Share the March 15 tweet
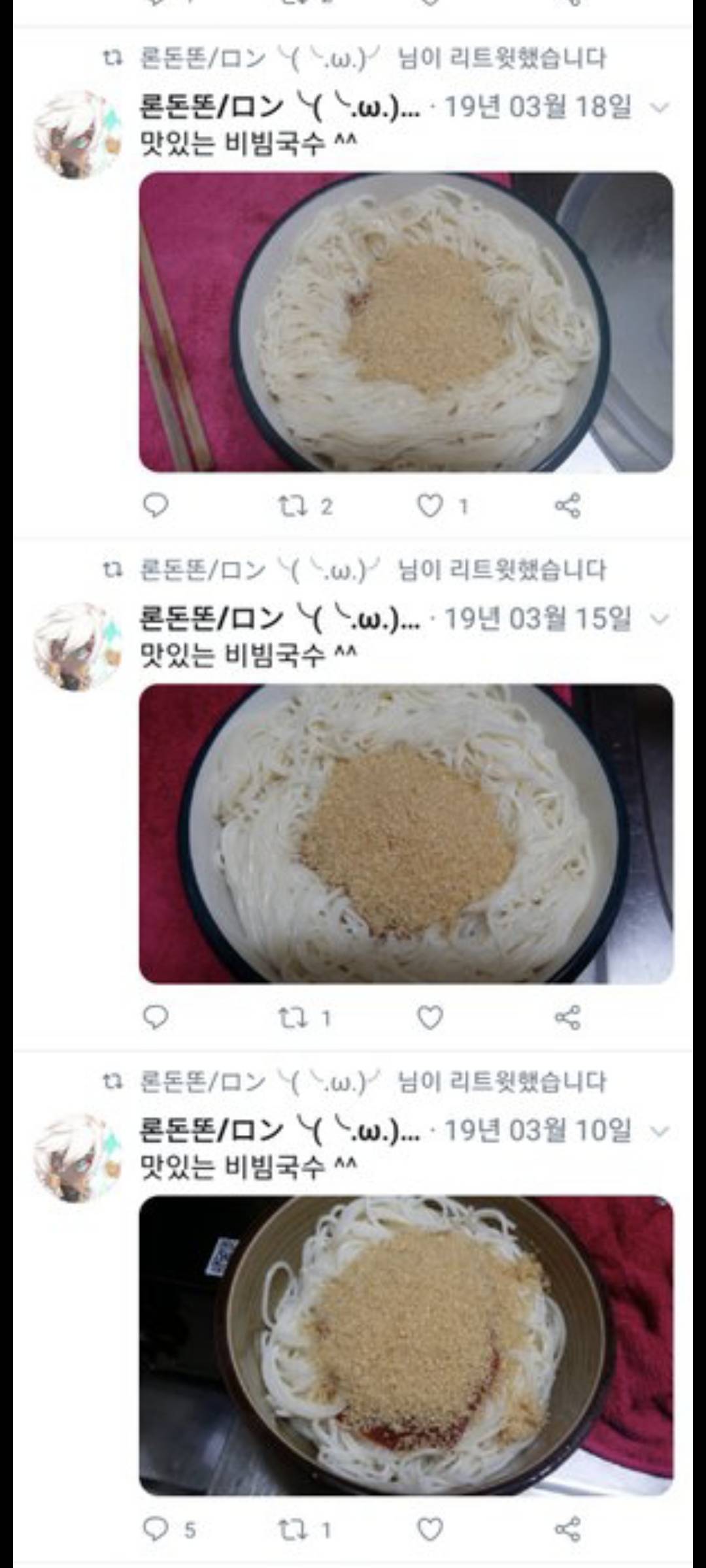This screenshot has width=706, height=1568. pyautogui.click(x=567, y=1017)
